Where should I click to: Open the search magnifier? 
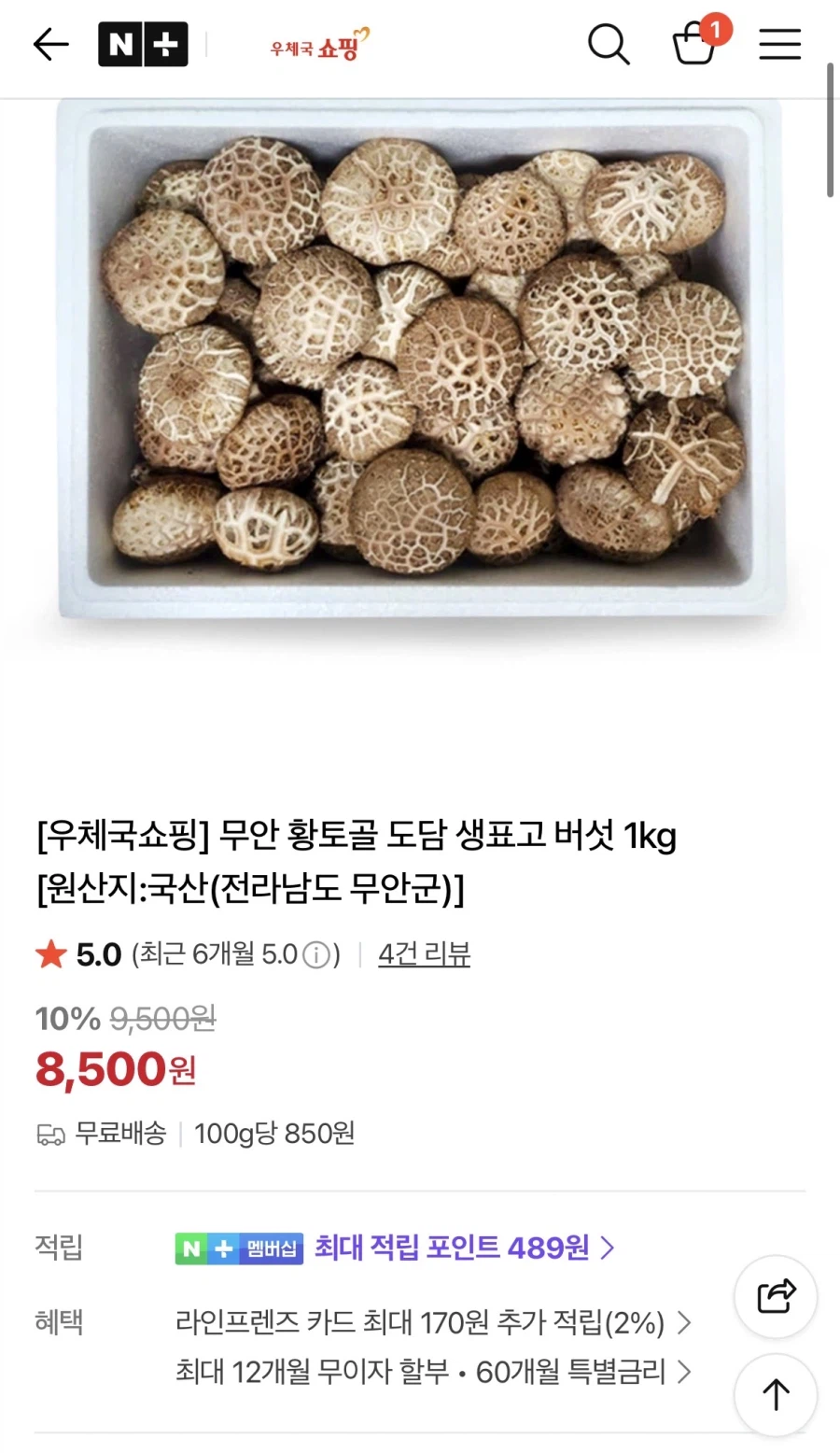pyautogui.click(x=609, y=44)
